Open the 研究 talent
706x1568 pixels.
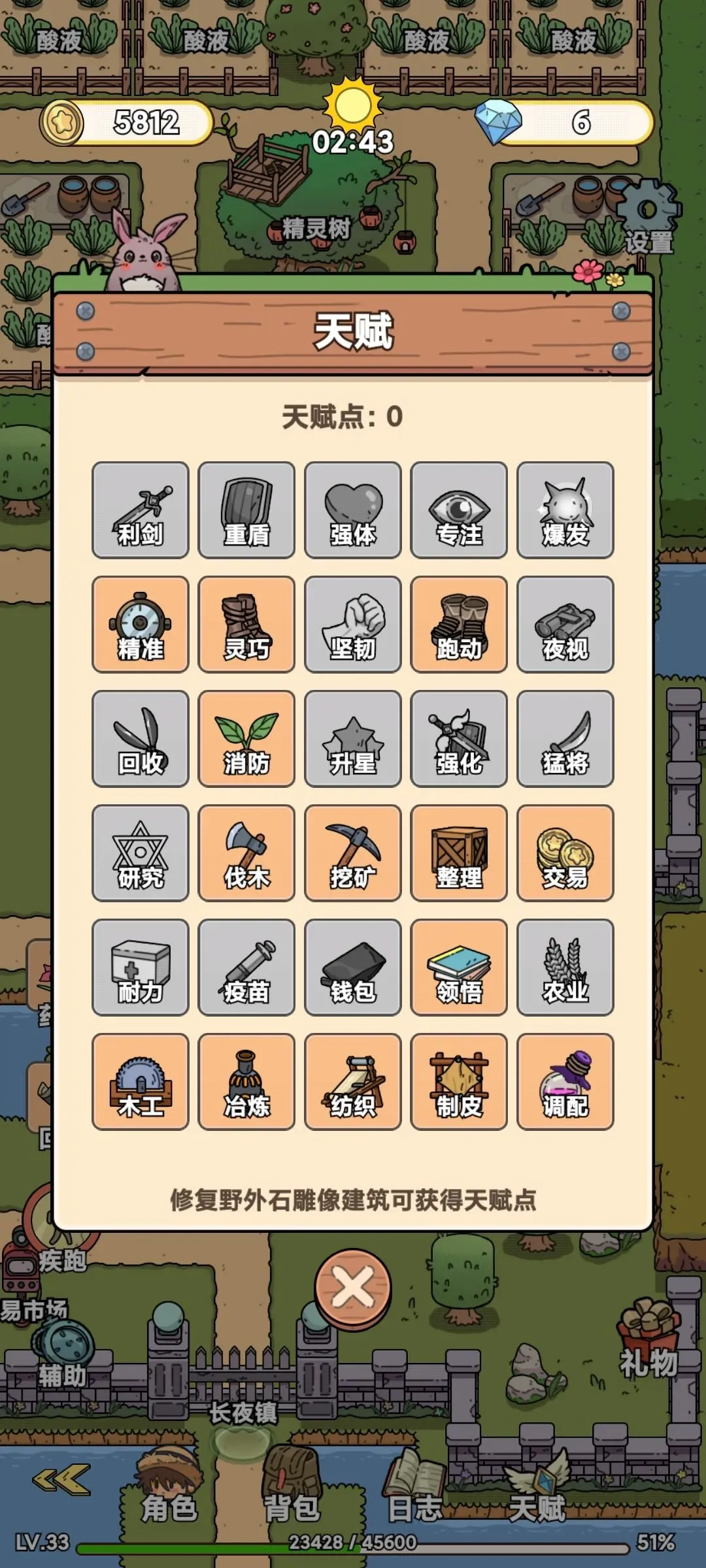pyautogui.click(x=141, y=853)
